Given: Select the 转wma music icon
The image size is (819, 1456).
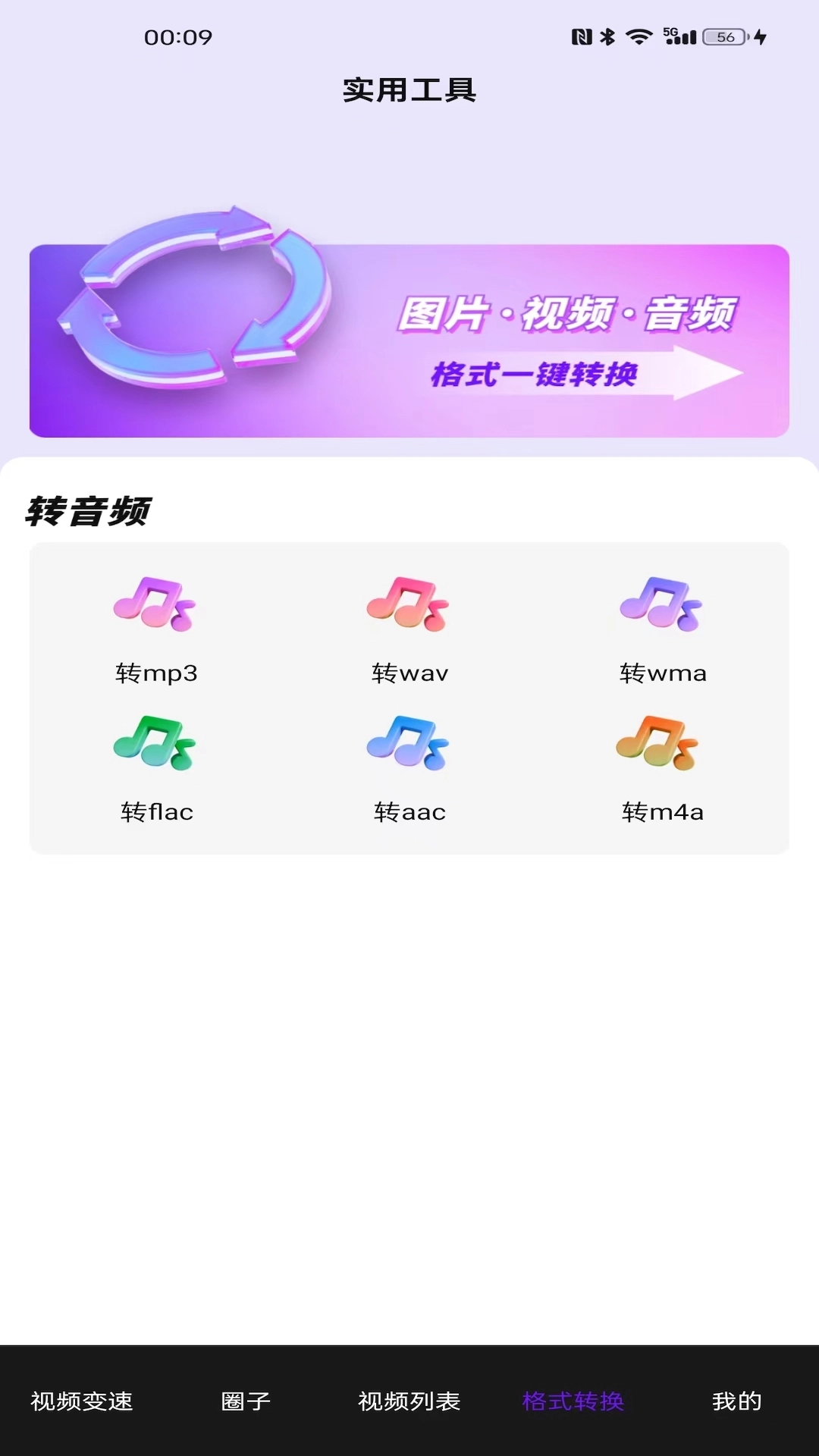Looking at the screenshot, I should tap(661, 605).
